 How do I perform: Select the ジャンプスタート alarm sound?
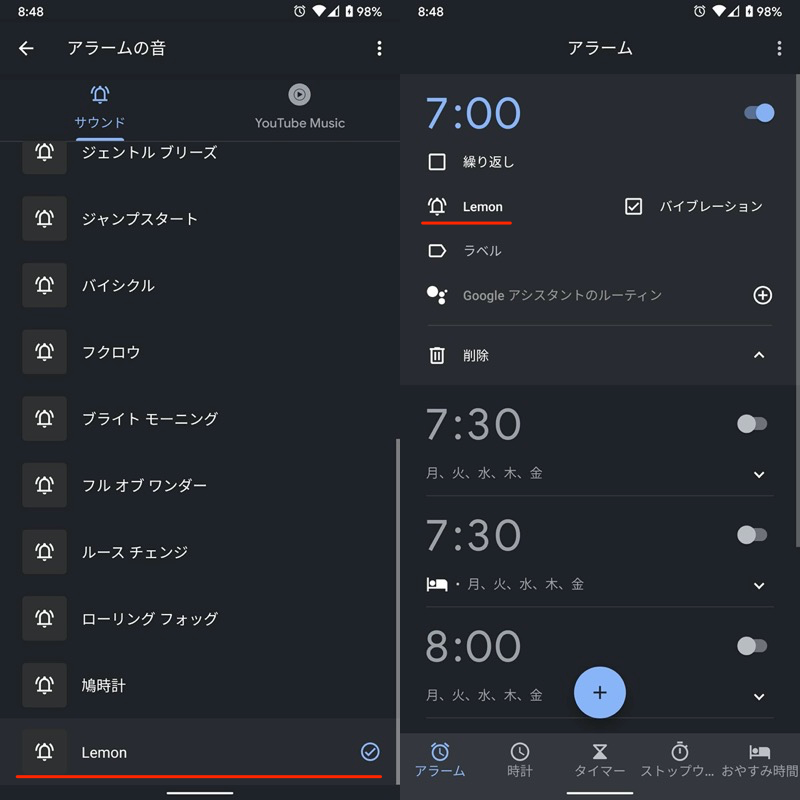coord(140,219)
